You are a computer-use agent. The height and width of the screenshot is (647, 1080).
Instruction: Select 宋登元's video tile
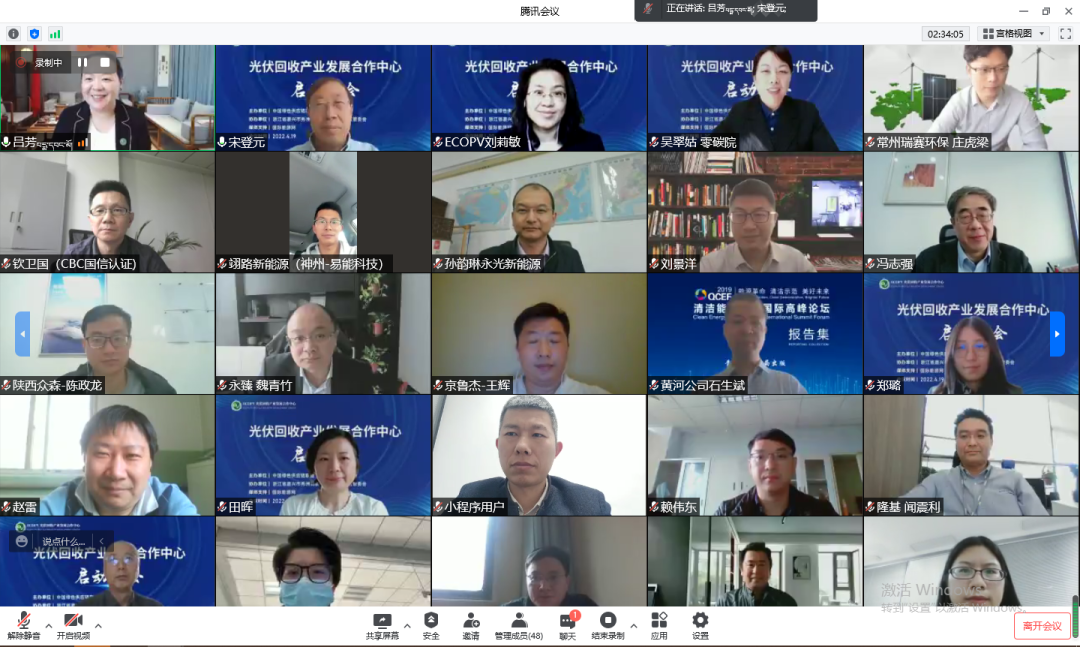pyautogui.click(x=323, y=98)
